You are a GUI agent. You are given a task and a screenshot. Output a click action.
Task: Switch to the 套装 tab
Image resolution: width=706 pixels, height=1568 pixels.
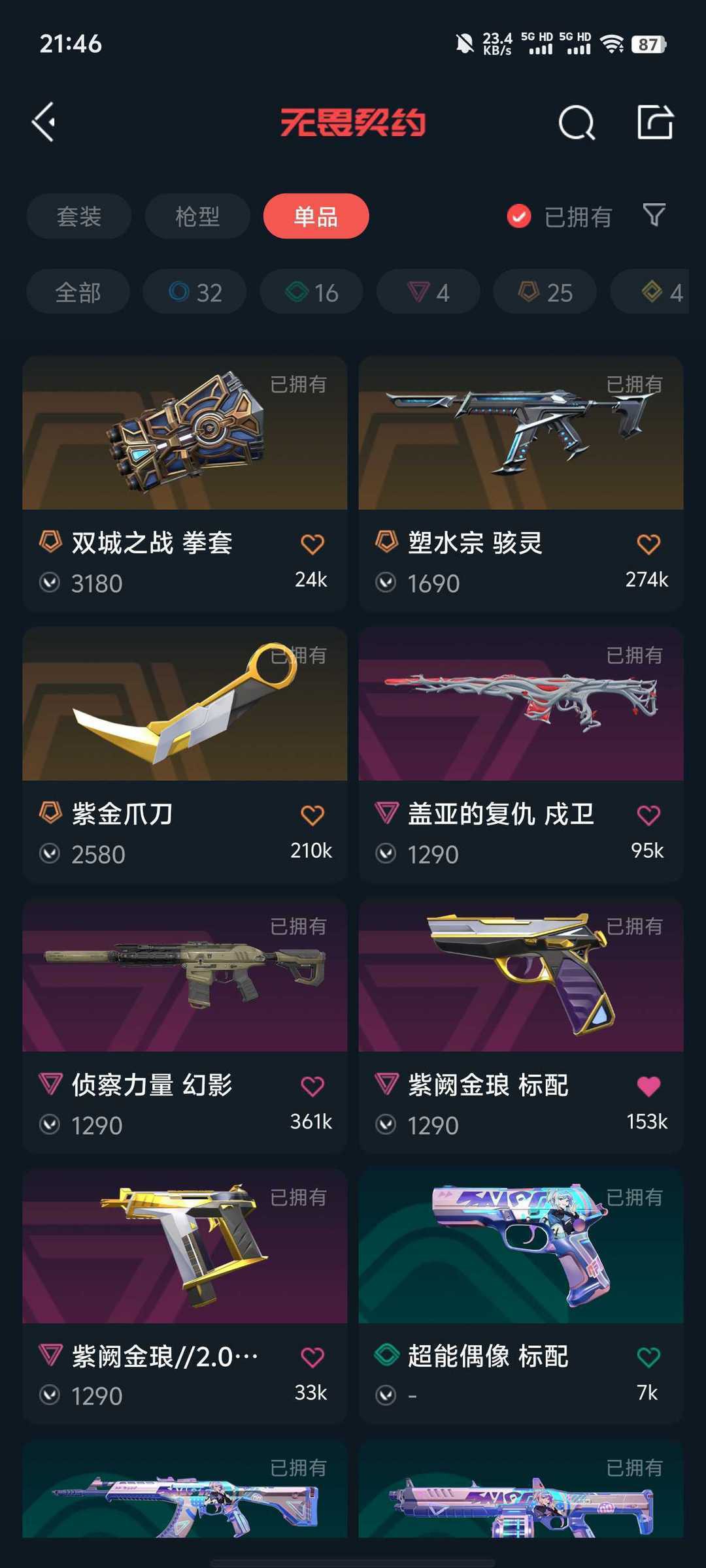click(79, 216)
